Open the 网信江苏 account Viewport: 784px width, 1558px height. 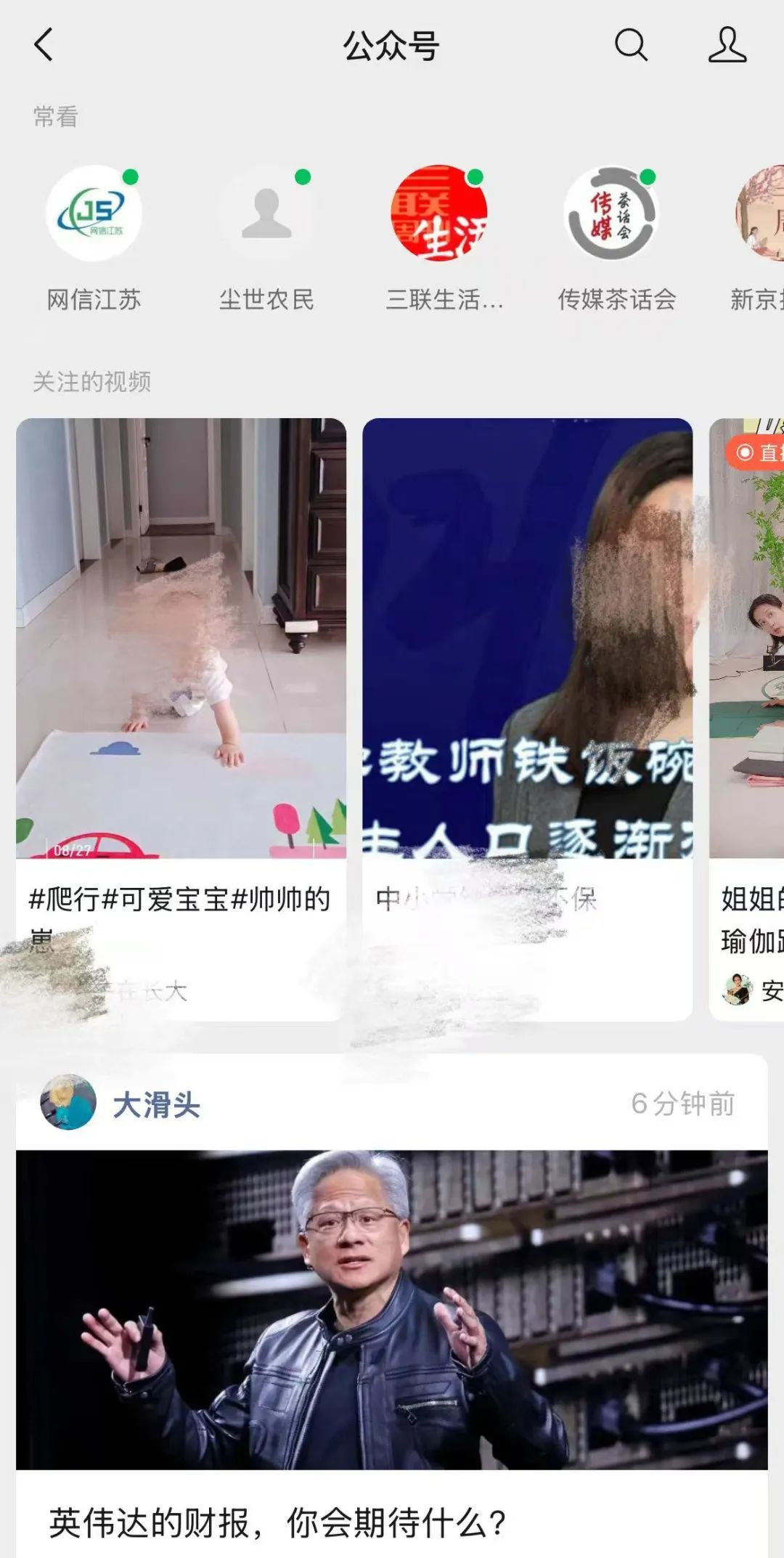point(94,213)
